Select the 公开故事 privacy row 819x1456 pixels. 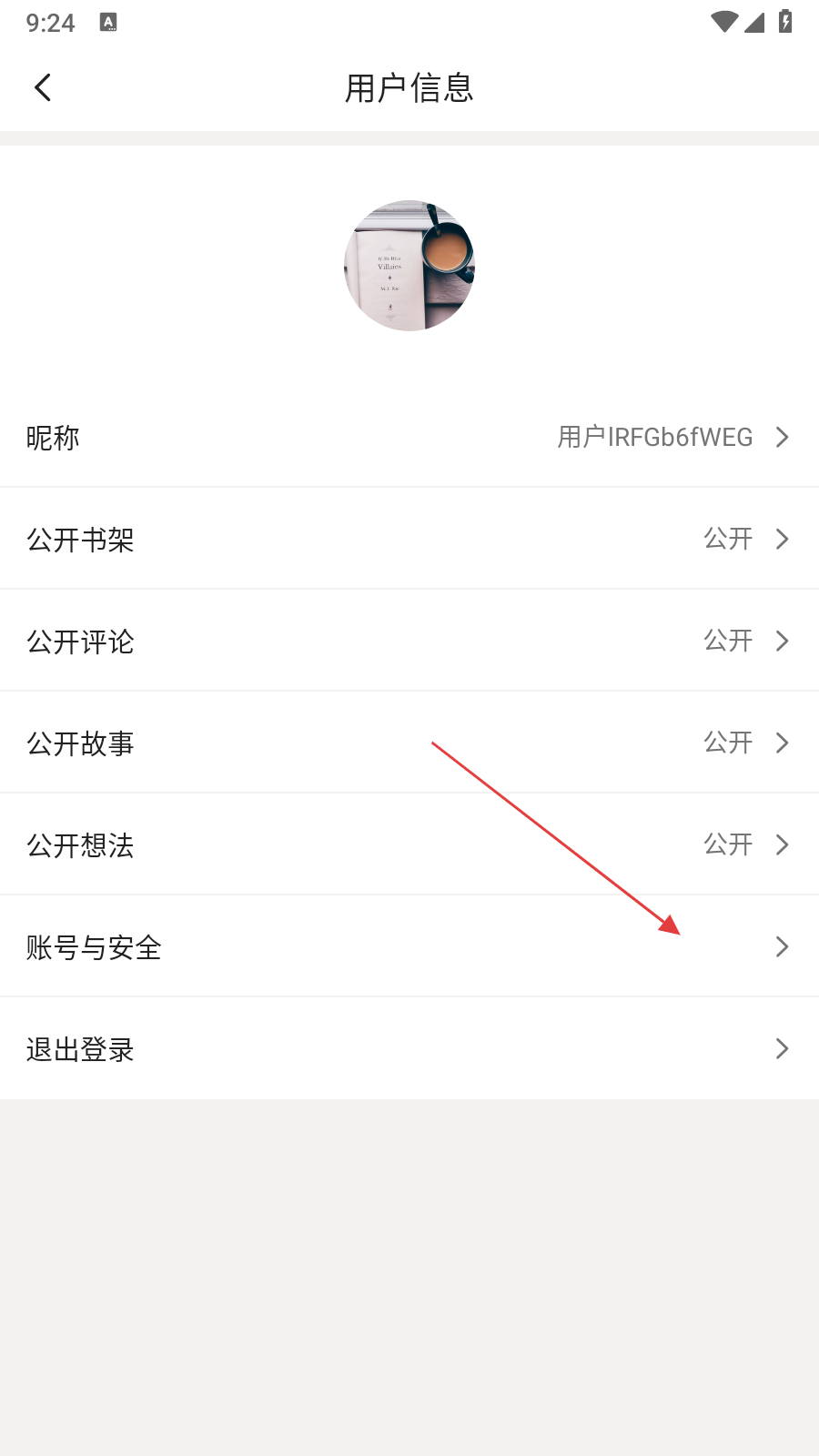point(409,743)
